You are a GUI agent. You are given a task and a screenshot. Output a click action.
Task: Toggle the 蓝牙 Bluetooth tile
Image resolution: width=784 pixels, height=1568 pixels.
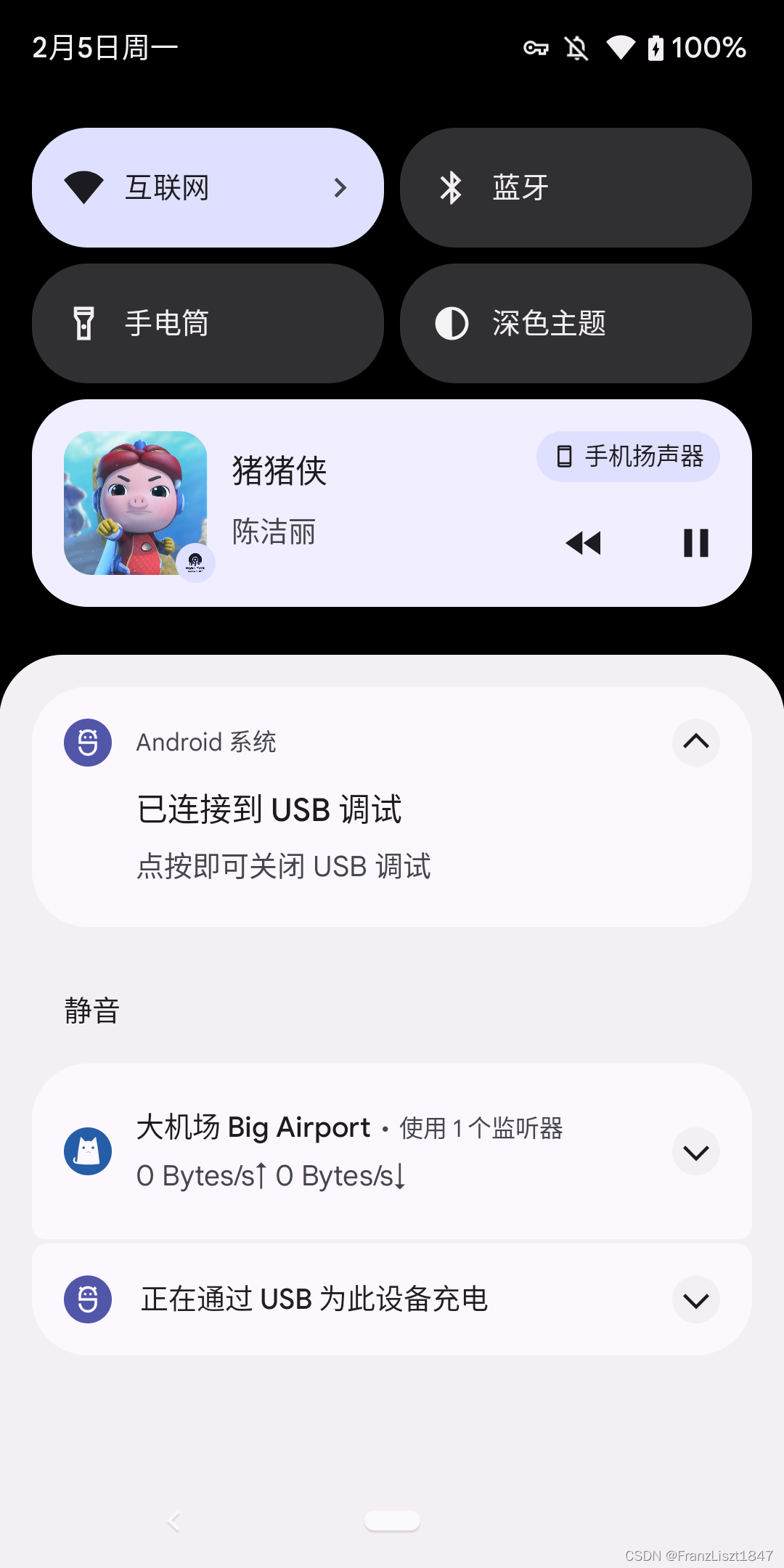pos(576,188)
